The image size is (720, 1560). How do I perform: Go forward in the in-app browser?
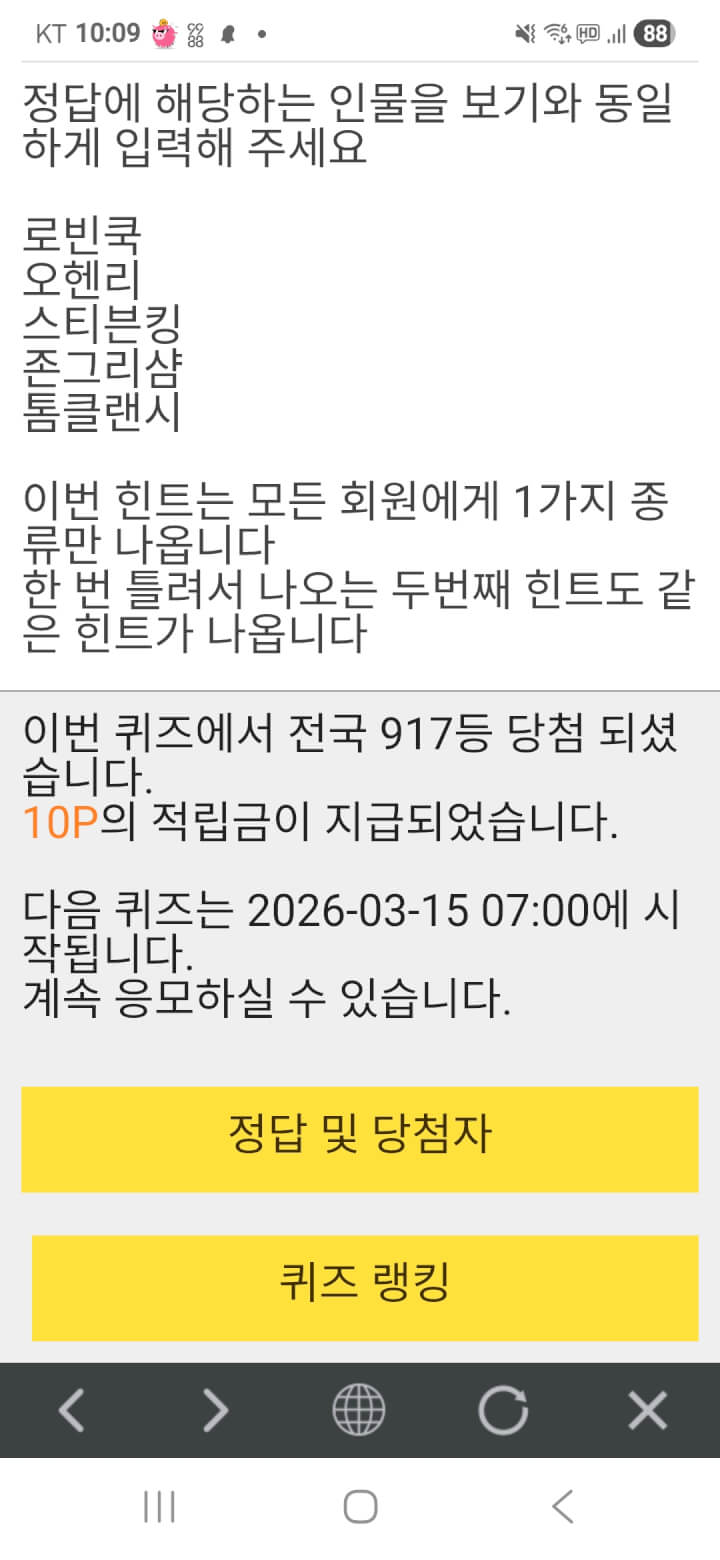point(215,1410)
